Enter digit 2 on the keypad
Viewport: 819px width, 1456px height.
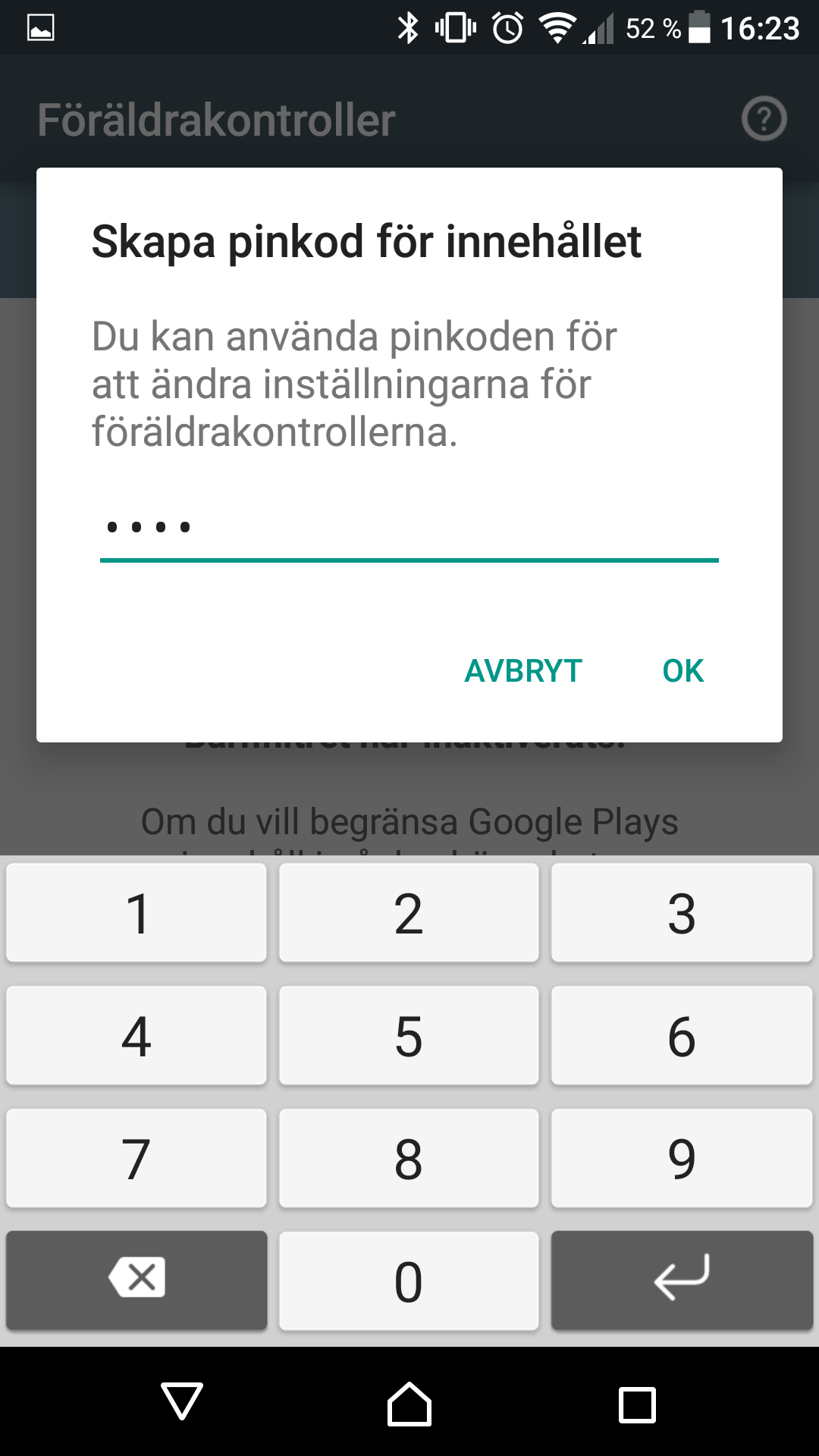[409, 913]
